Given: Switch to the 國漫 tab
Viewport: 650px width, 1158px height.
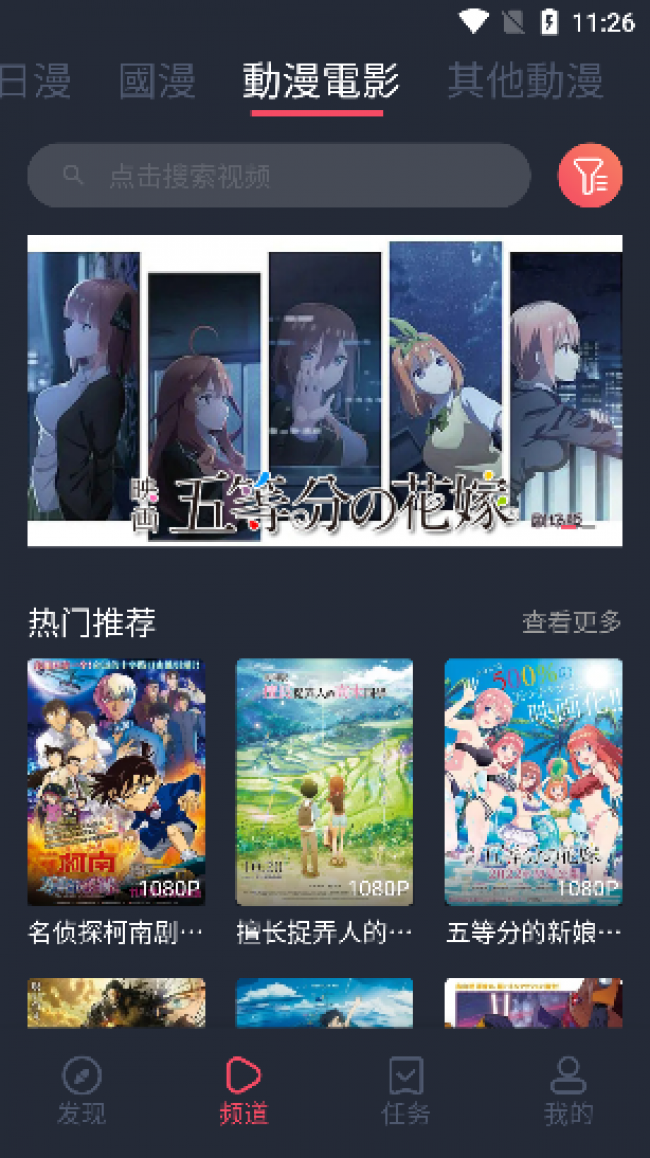Looking at the screenshot, I should pyautogui.click(x=157, y=81).
